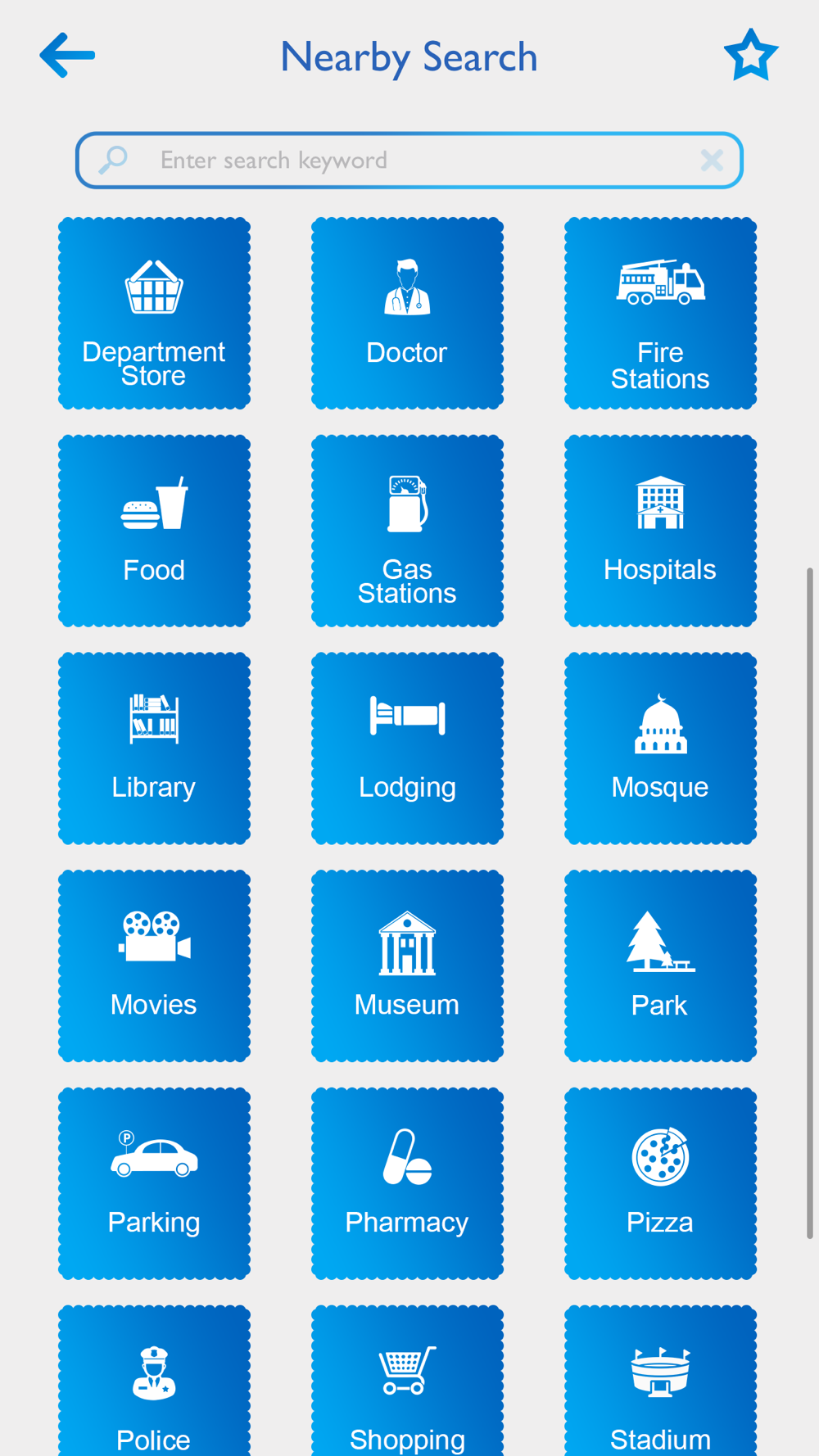The image size is (819, 1456).
Task: Open the Pharmacy category
Action: [x=407, y=1184]
